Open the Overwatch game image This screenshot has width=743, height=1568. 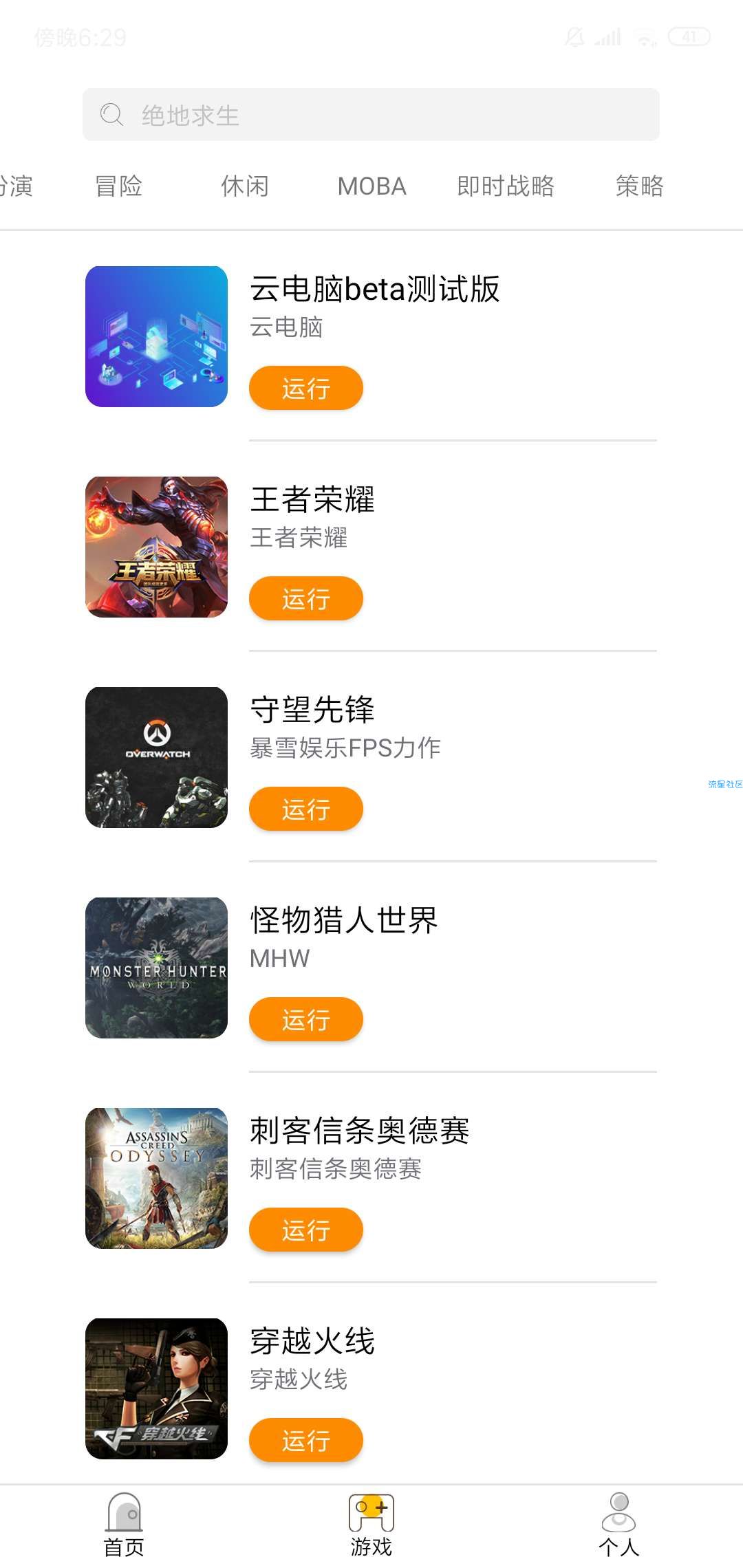(x=156, y=757)
